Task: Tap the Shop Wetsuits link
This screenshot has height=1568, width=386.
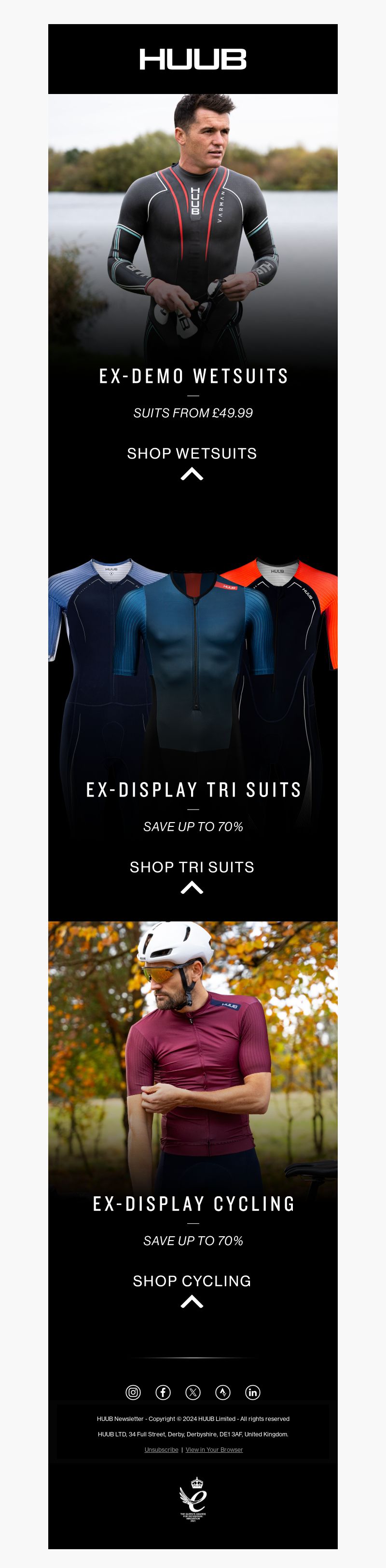Action: [192, 454]
